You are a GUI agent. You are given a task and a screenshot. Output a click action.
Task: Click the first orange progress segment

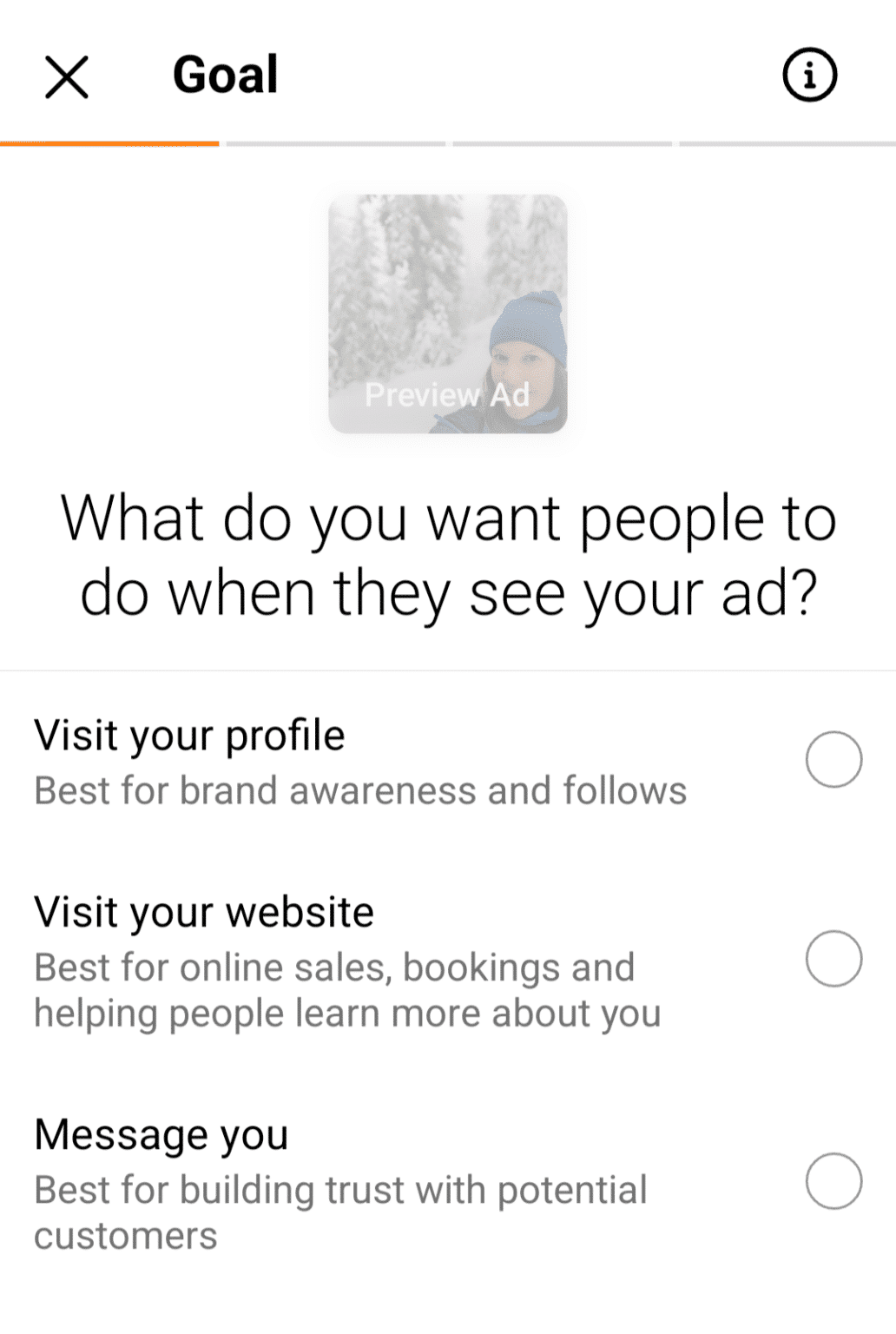108,141
